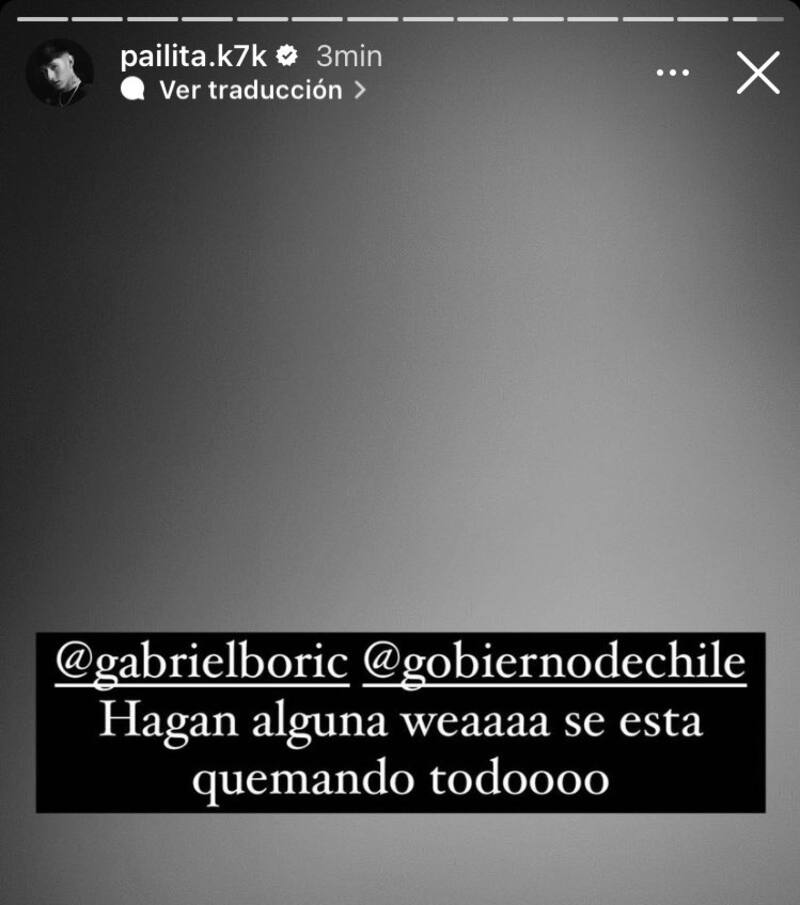Open the @gobiernodechile mention
The height and width of the screenshot is (905, 800).
[x=554, y=665]
